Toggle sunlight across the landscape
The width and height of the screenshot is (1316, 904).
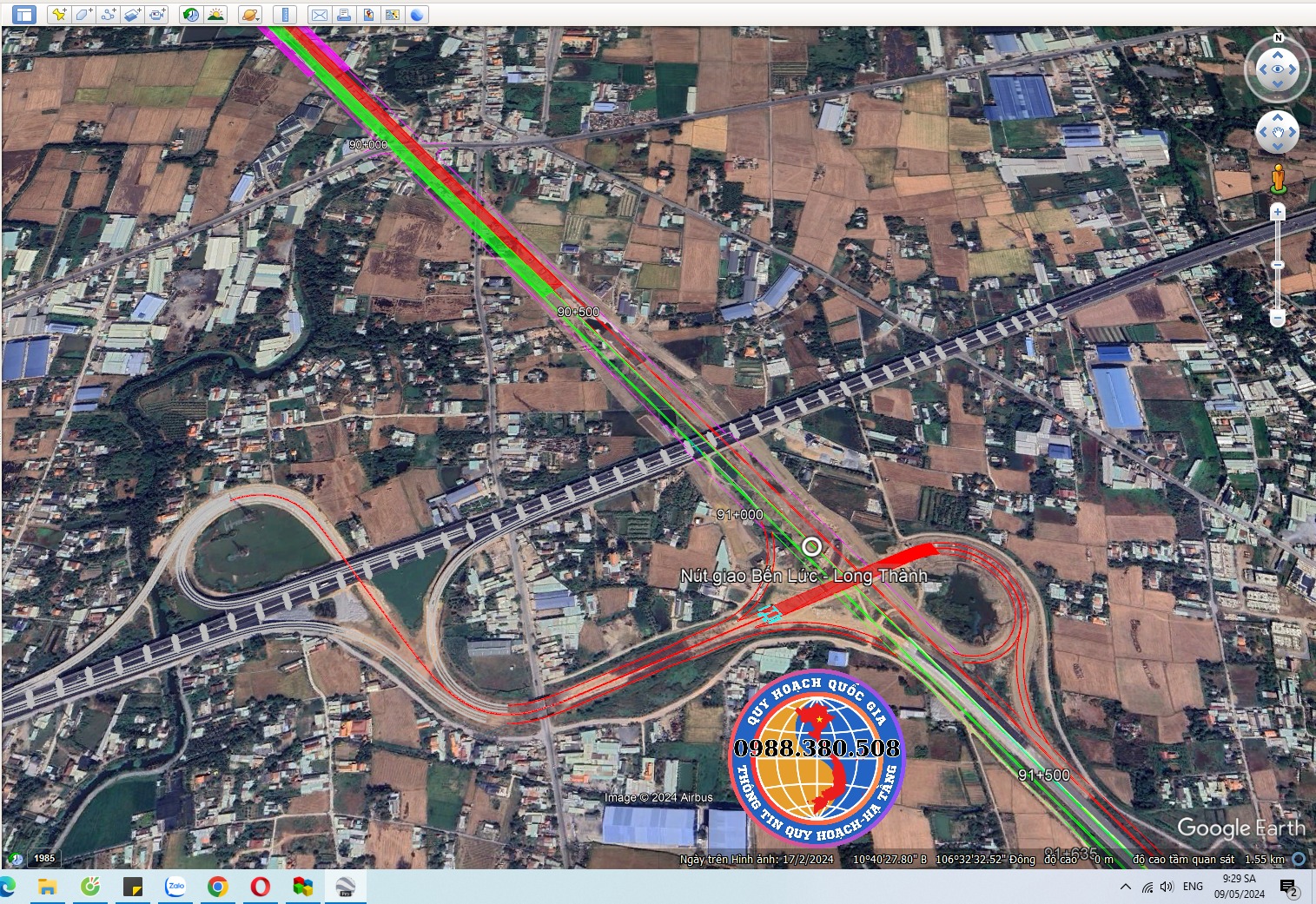click(215, 14)
